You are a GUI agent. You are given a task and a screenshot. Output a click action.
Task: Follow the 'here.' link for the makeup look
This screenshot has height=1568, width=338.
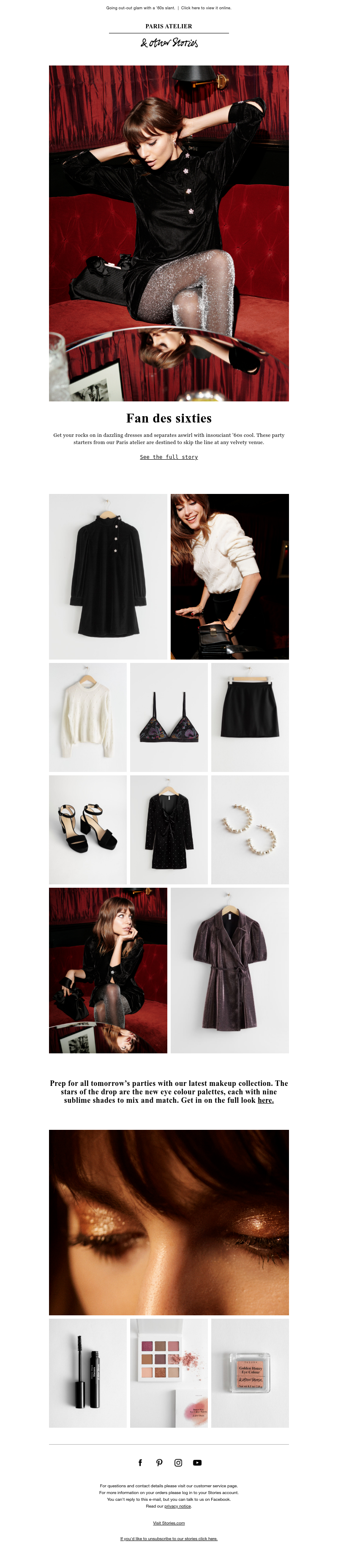click(x=265, y=1100)
